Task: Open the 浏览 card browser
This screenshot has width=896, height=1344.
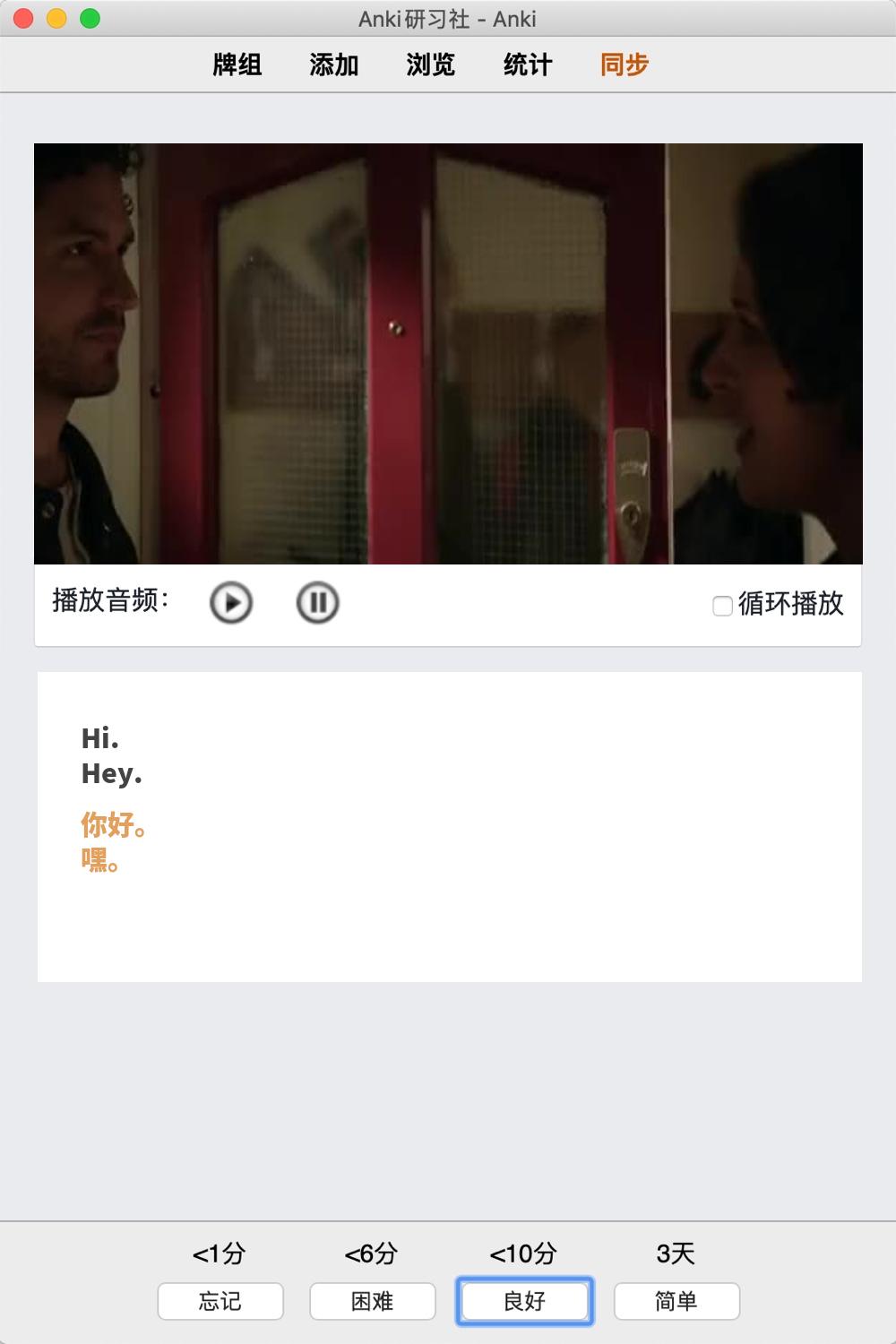Action: tap(431, 65)
